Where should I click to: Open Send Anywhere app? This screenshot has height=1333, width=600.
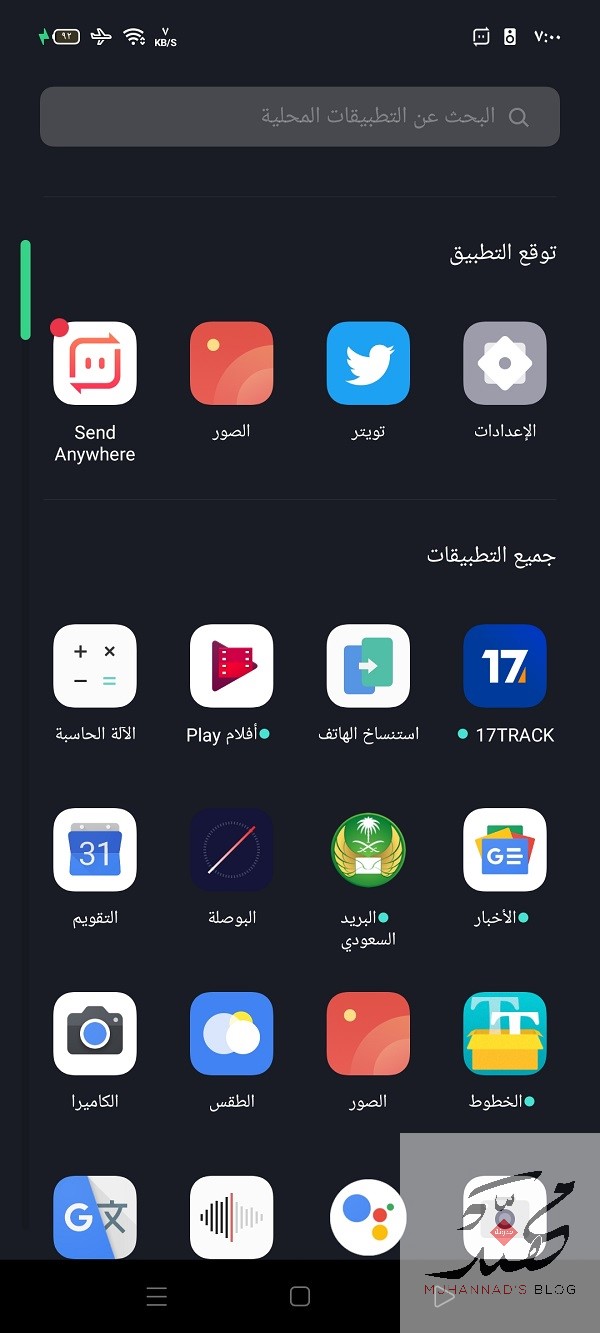tap(95, 363)
